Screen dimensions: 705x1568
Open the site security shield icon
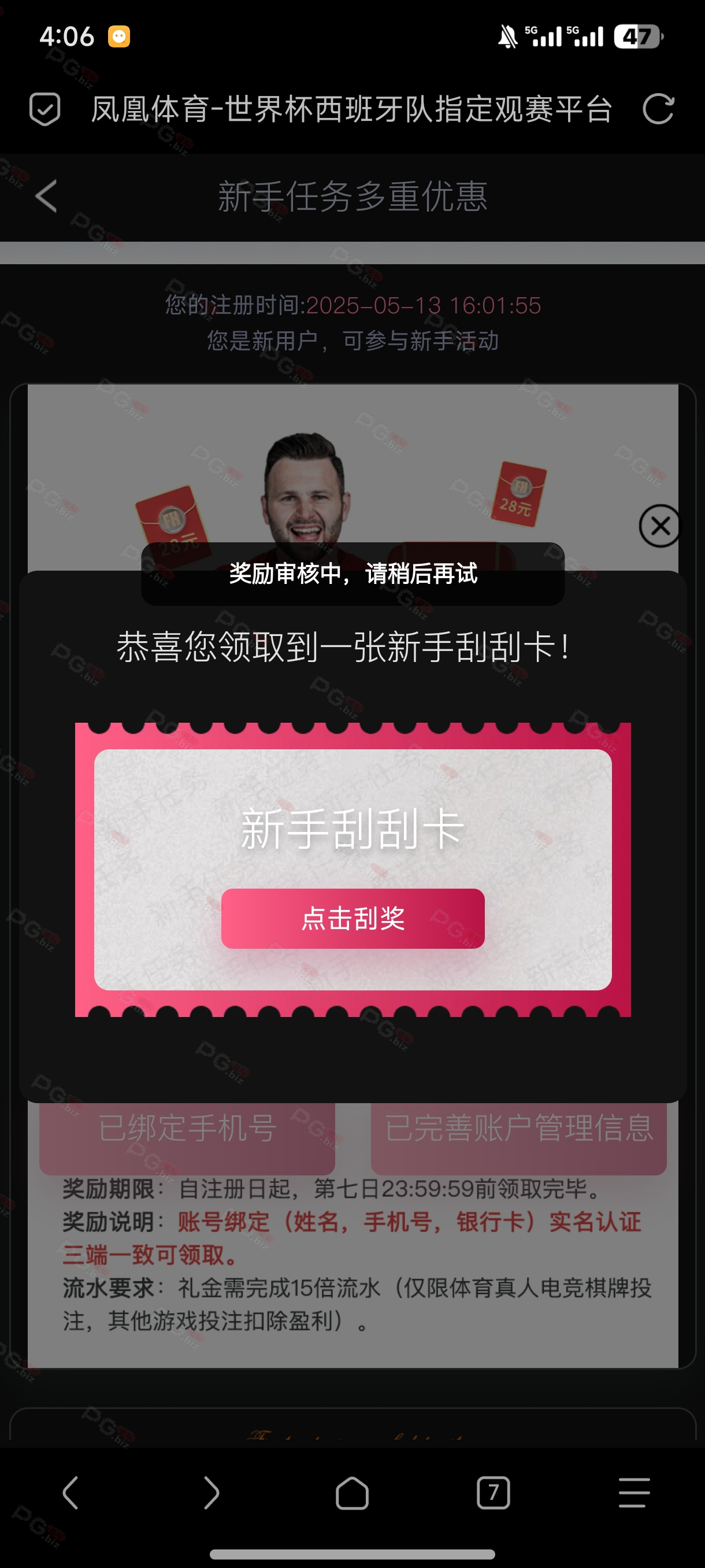45,110
